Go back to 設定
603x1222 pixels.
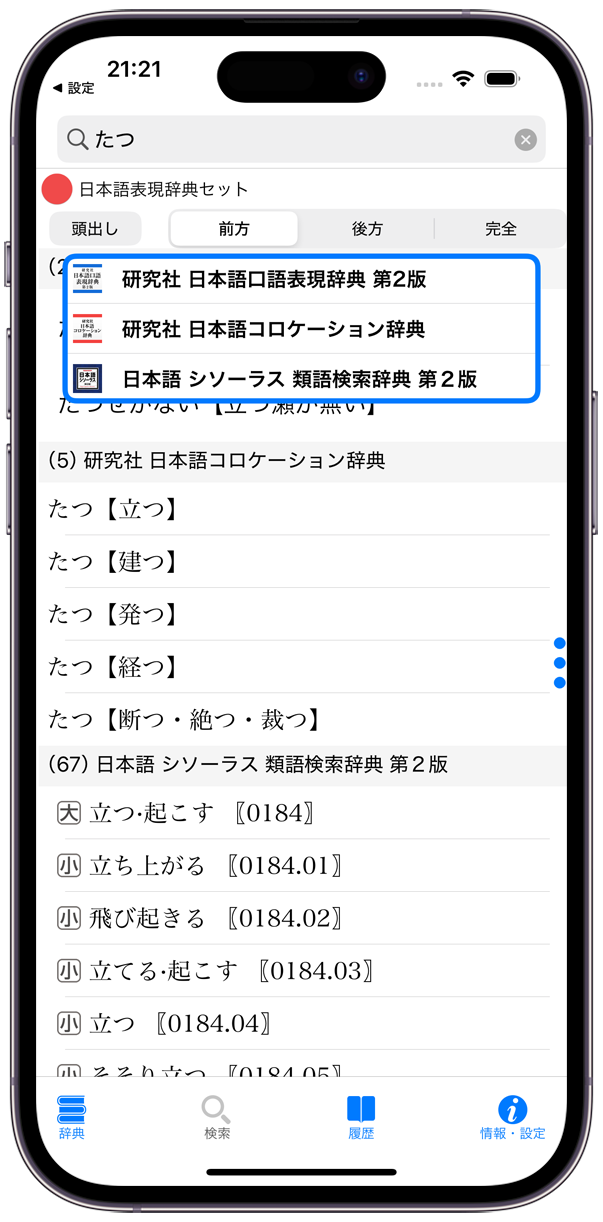pos(74,88)
